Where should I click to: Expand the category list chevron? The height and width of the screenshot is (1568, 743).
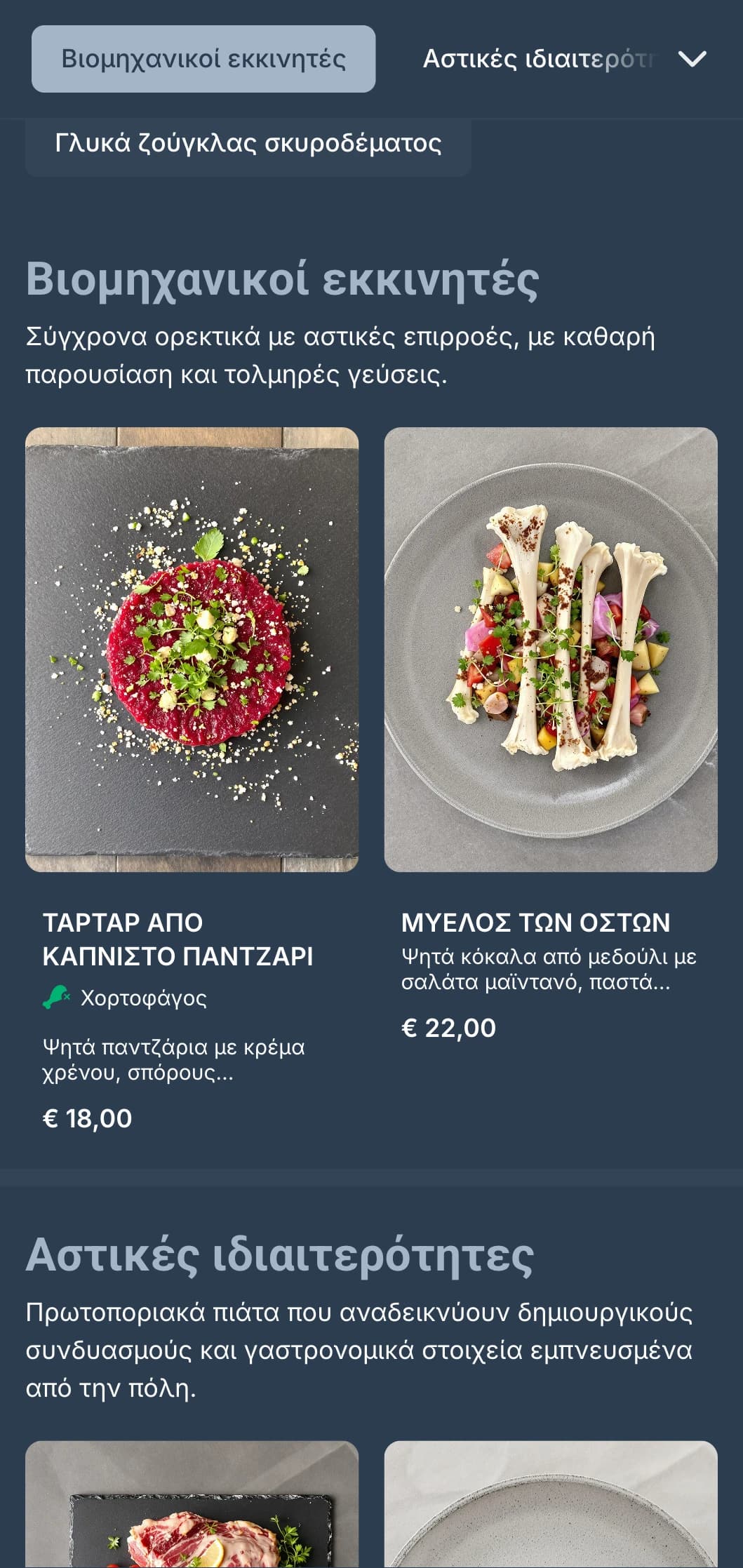(x=692, y=59)
